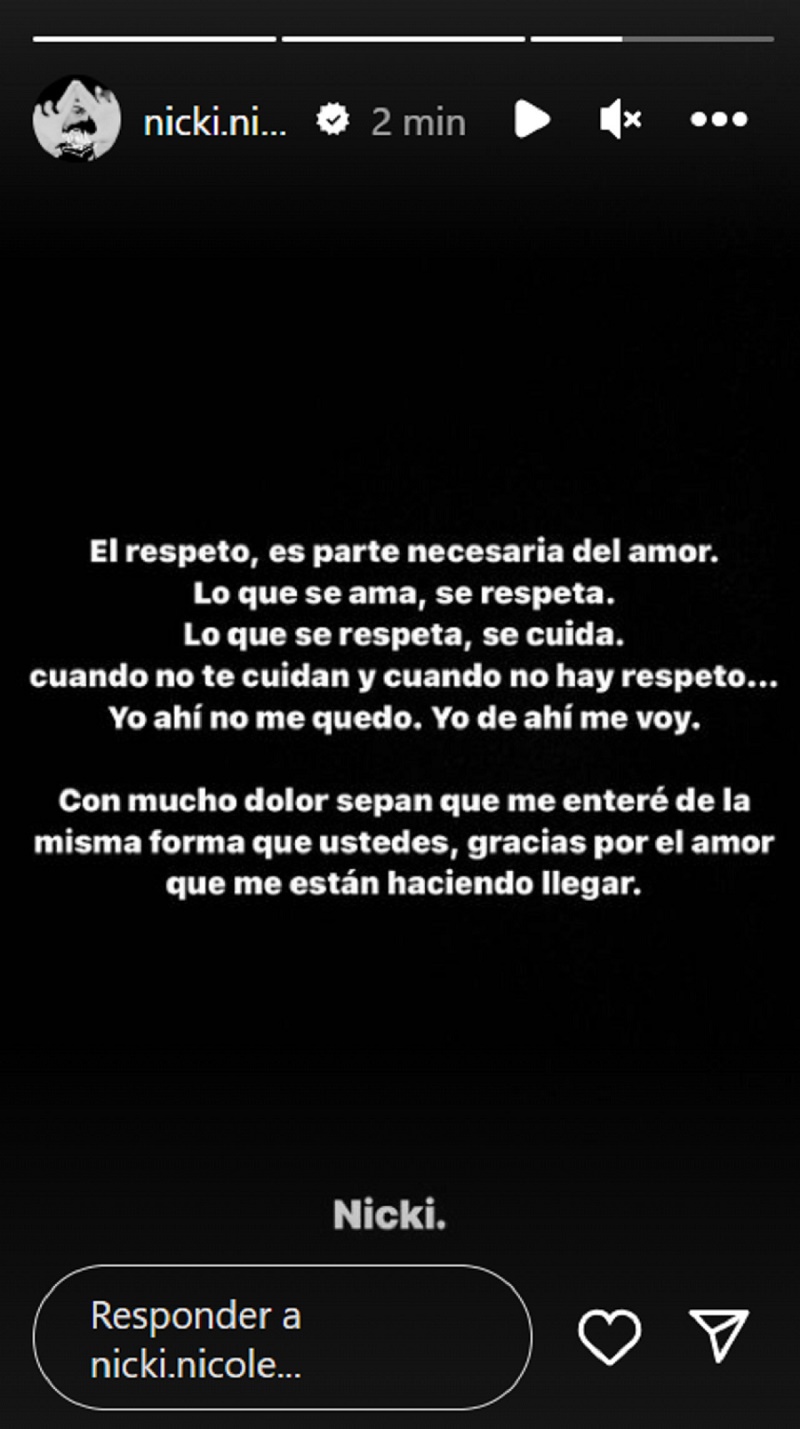Open nicki.nicole's profile picture
The image size is (800, 1429).
[77, 120]
